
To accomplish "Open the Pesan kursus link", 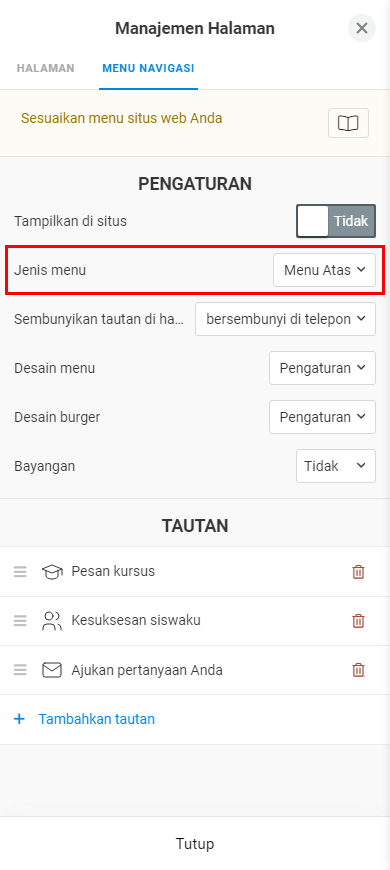I will tap(113, 571).
